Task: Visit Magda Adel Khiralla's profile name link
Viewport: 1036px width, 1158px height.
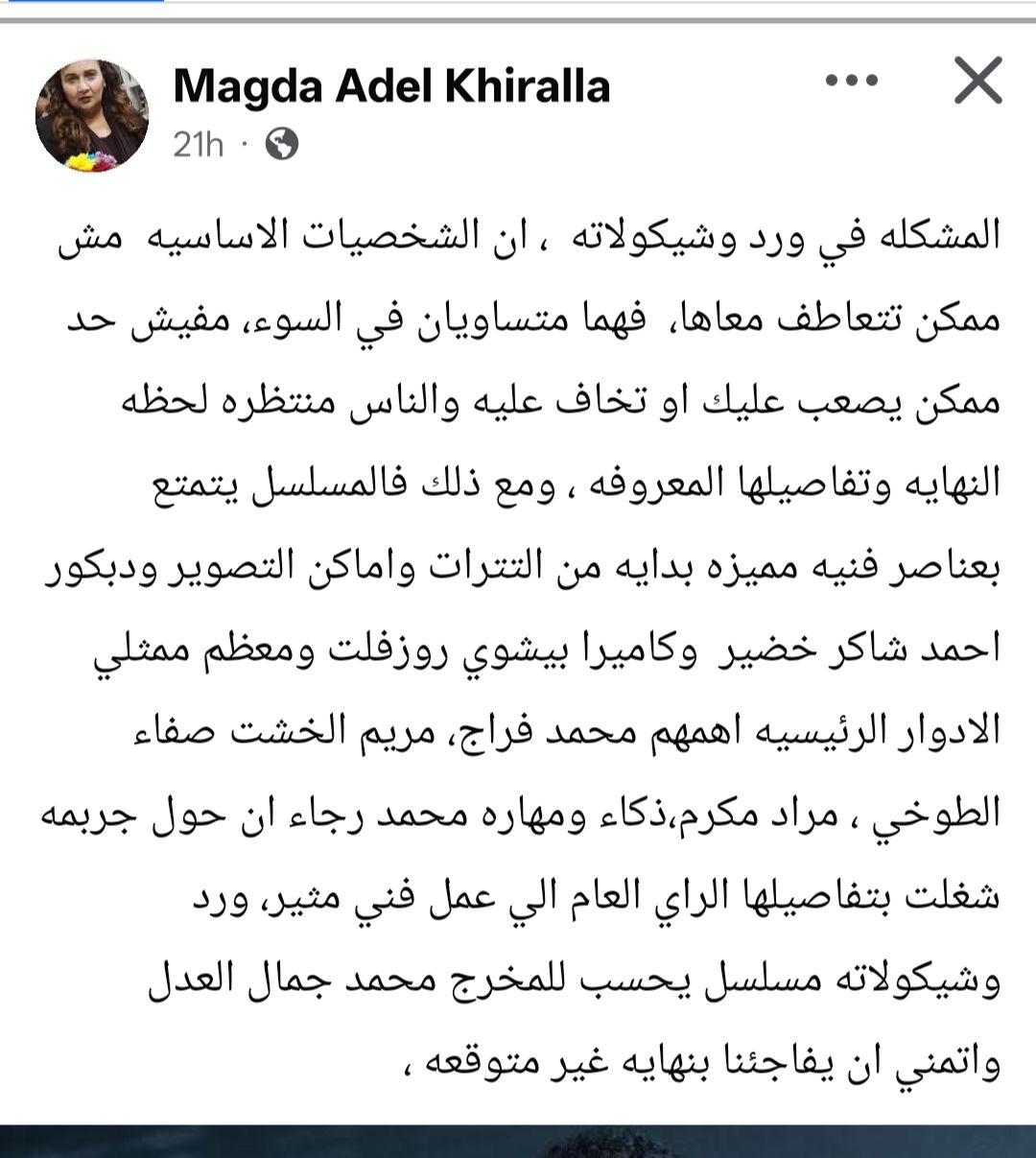Action: point(391,86)
